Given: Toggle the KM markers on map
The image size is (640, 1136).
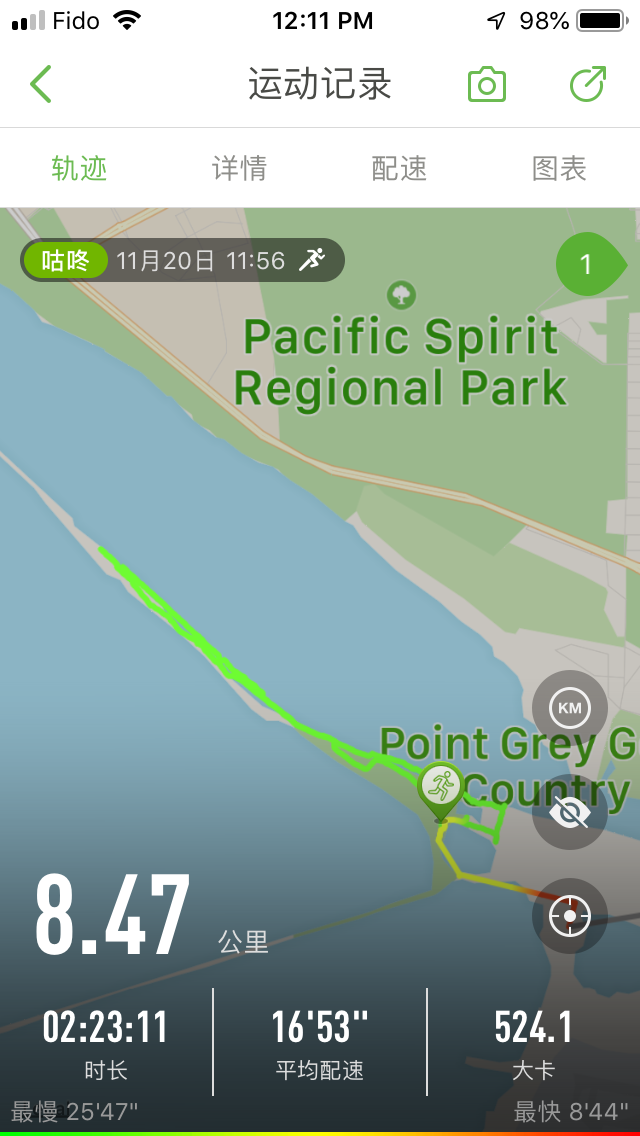Looking at the screenshot, I should [569, 708].
